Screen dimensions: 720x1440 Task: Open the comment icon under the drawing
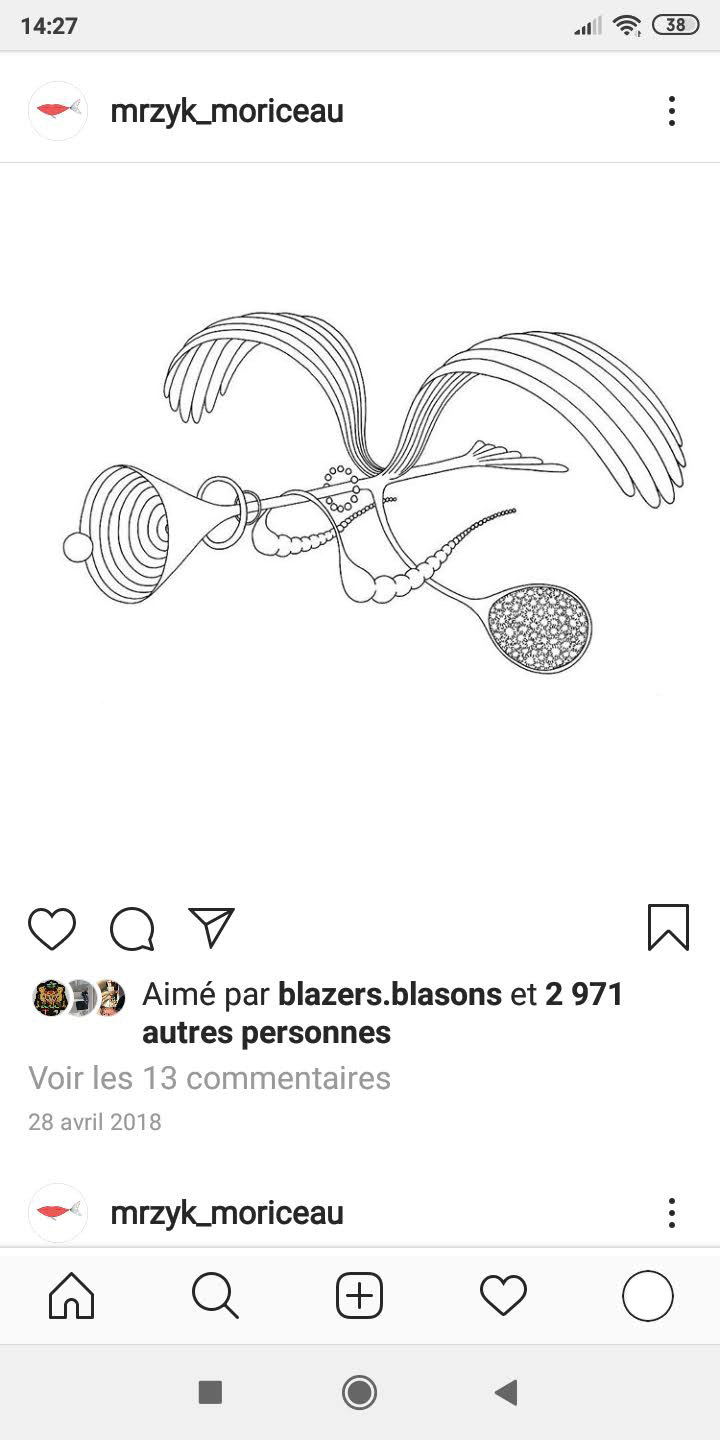coord(132,928)
